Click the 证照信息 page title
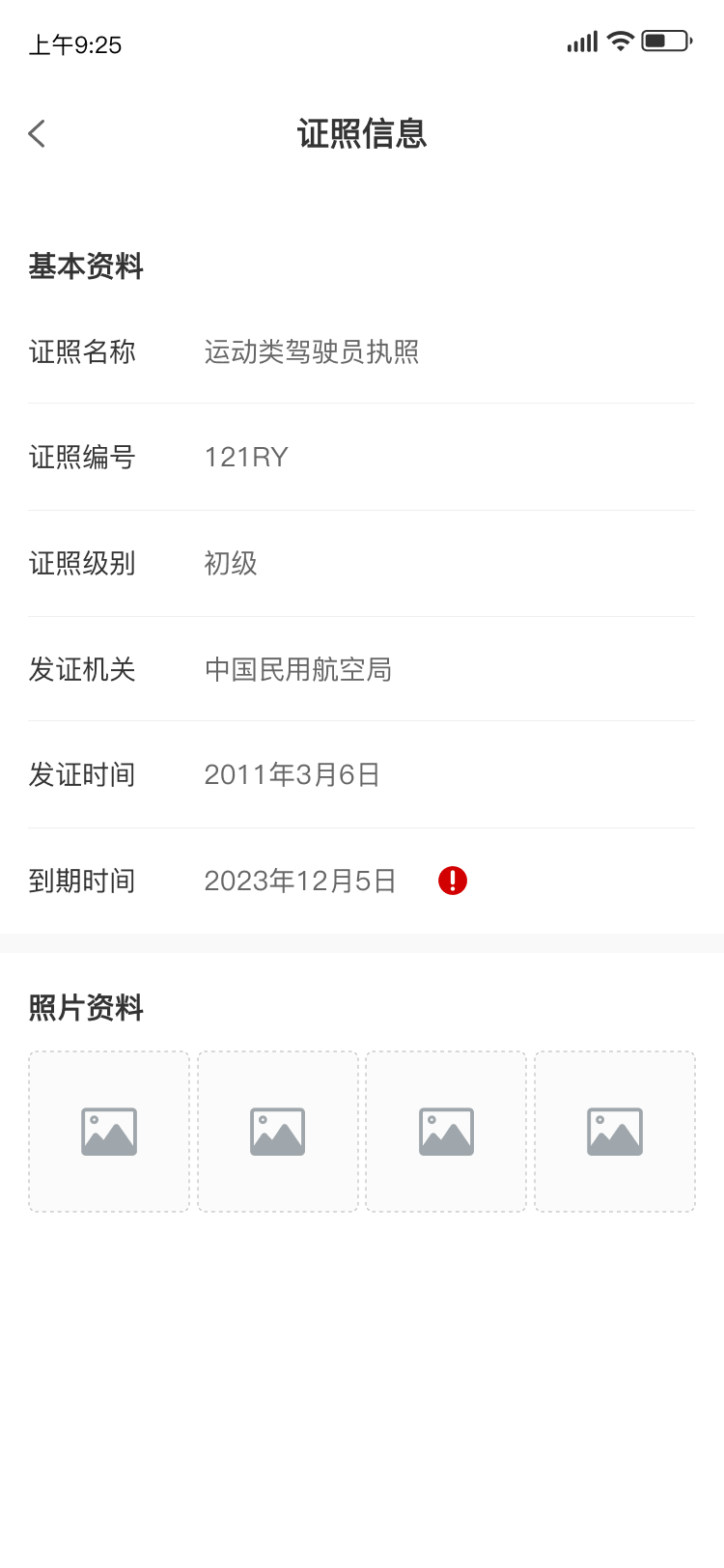This screenshot has height=1568, width=724. point(362,134)
